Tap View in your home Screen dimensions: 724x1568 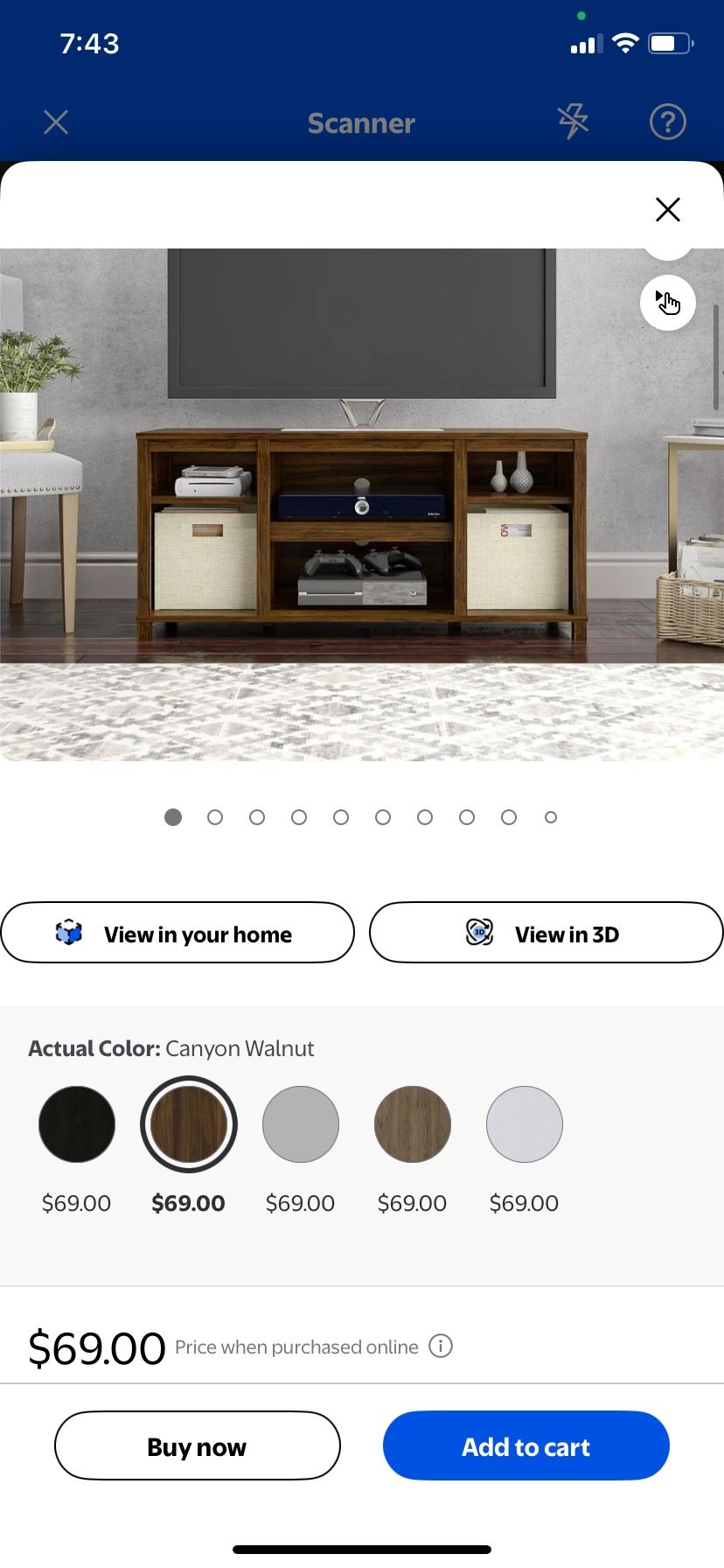click(x=178, y=934)
